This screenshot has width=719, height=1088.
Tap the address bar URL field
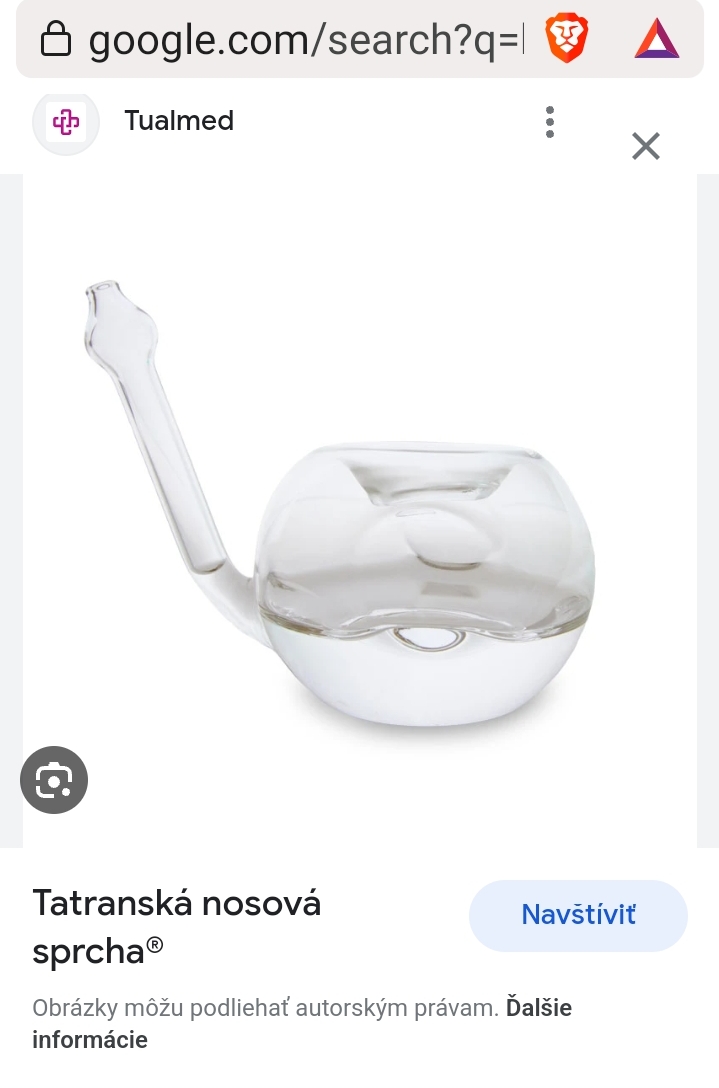300,40
